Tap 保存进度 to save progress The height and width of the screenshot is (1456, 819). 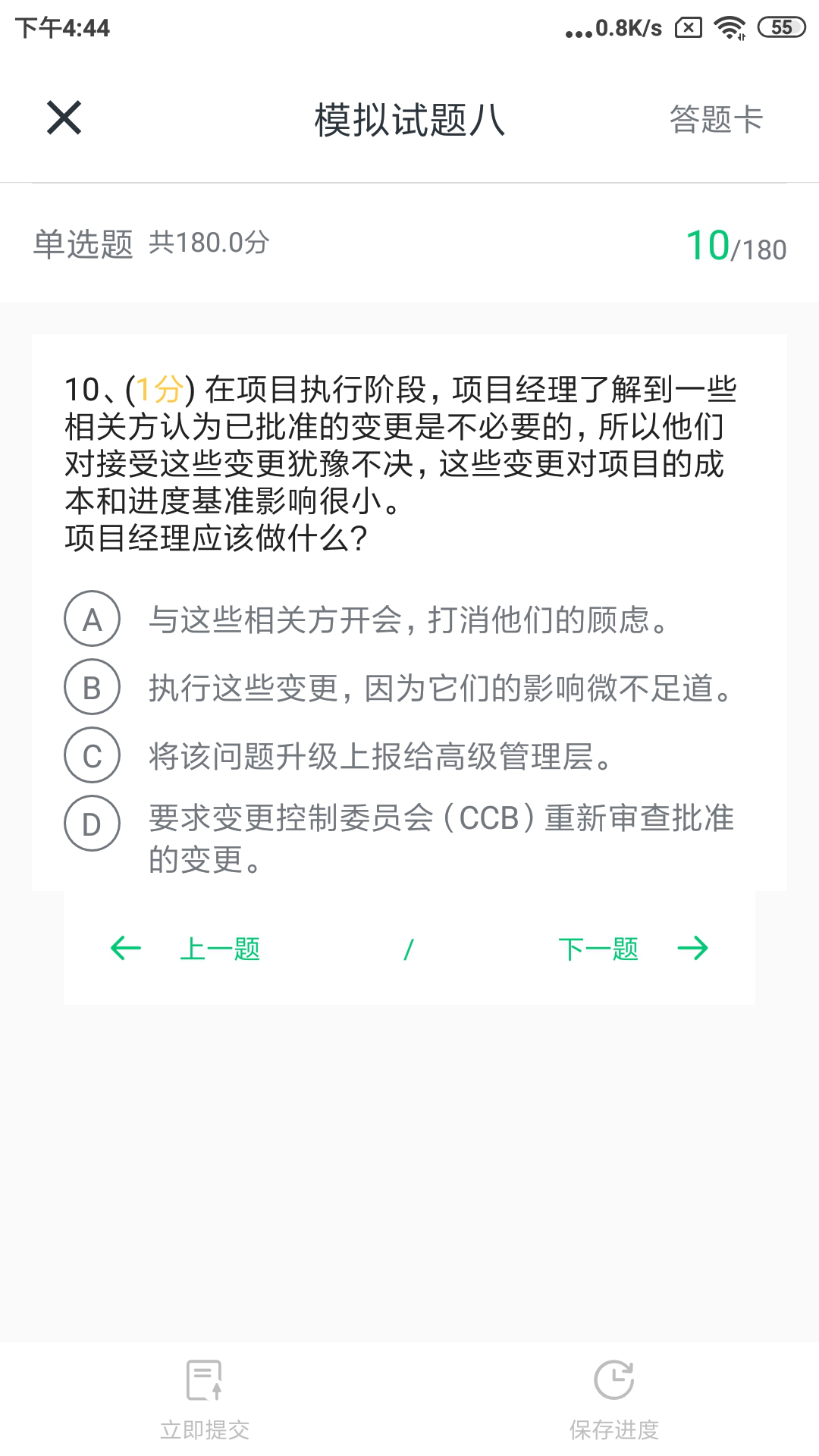point(615,1429)
